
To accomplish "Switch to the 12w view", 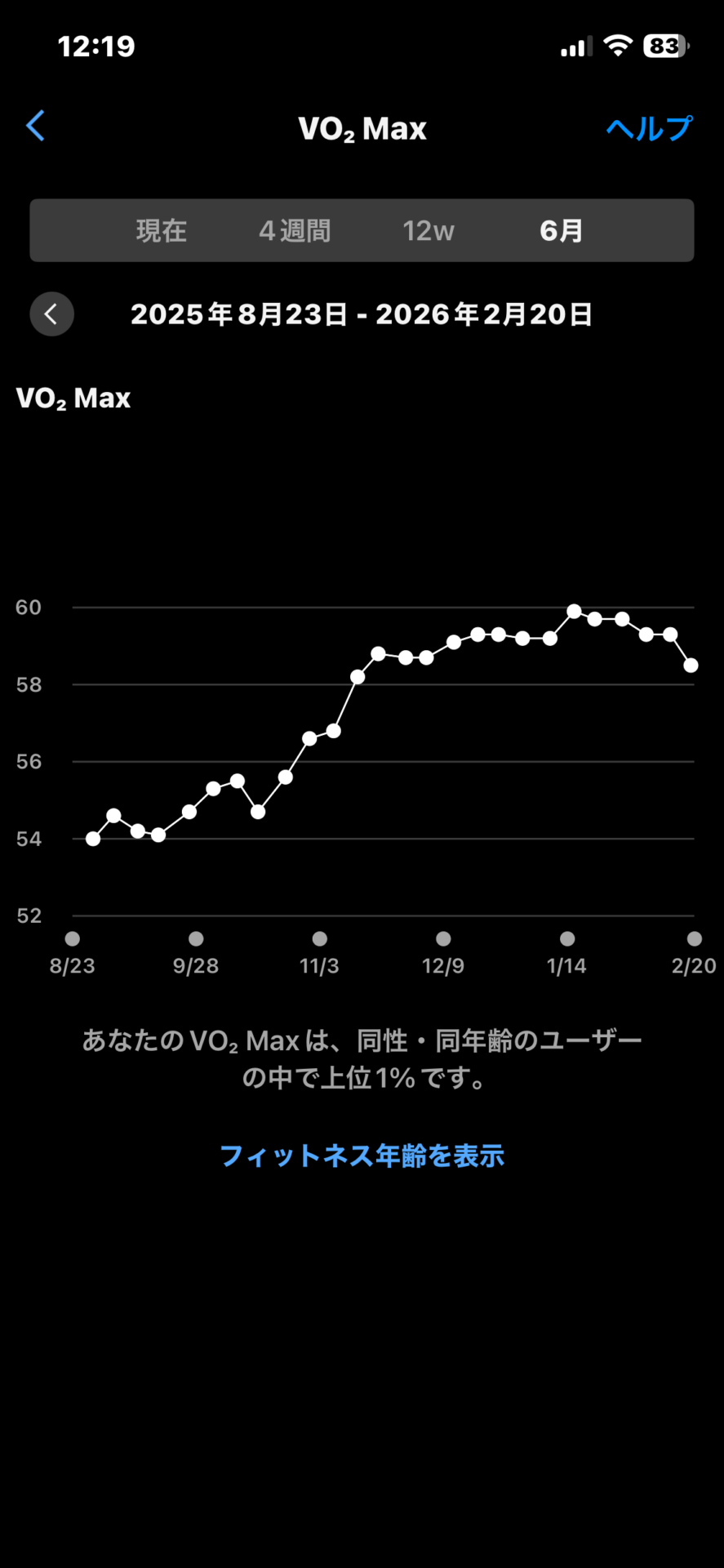I will pos(428,231).
